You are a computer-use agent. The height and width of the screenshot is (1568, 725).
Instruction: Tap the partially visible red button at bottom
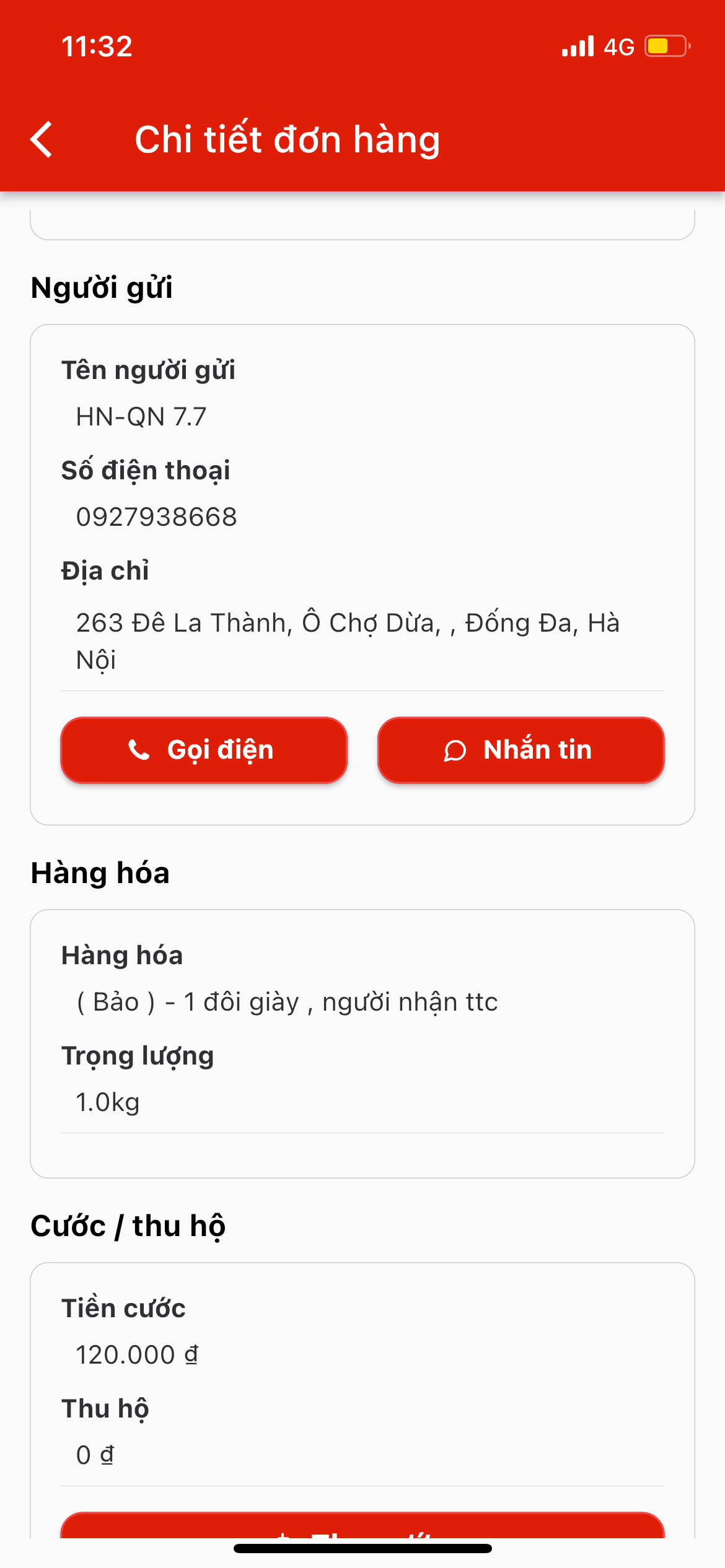[362, 1525]
